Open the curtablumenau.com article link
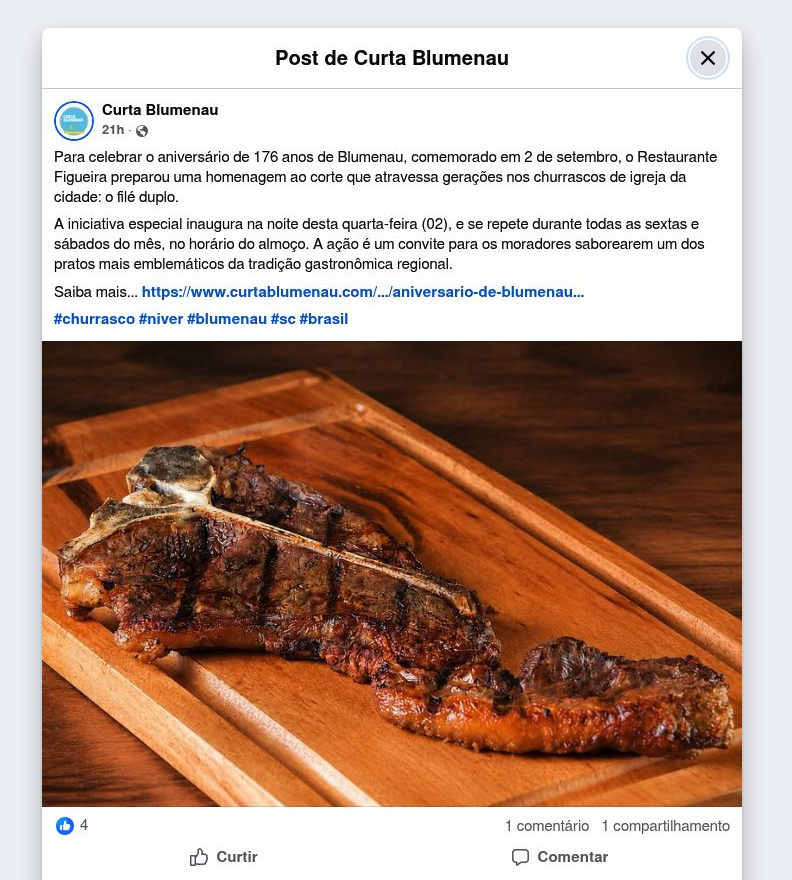This screenshot has width=792, height=880. click(363, 292)
